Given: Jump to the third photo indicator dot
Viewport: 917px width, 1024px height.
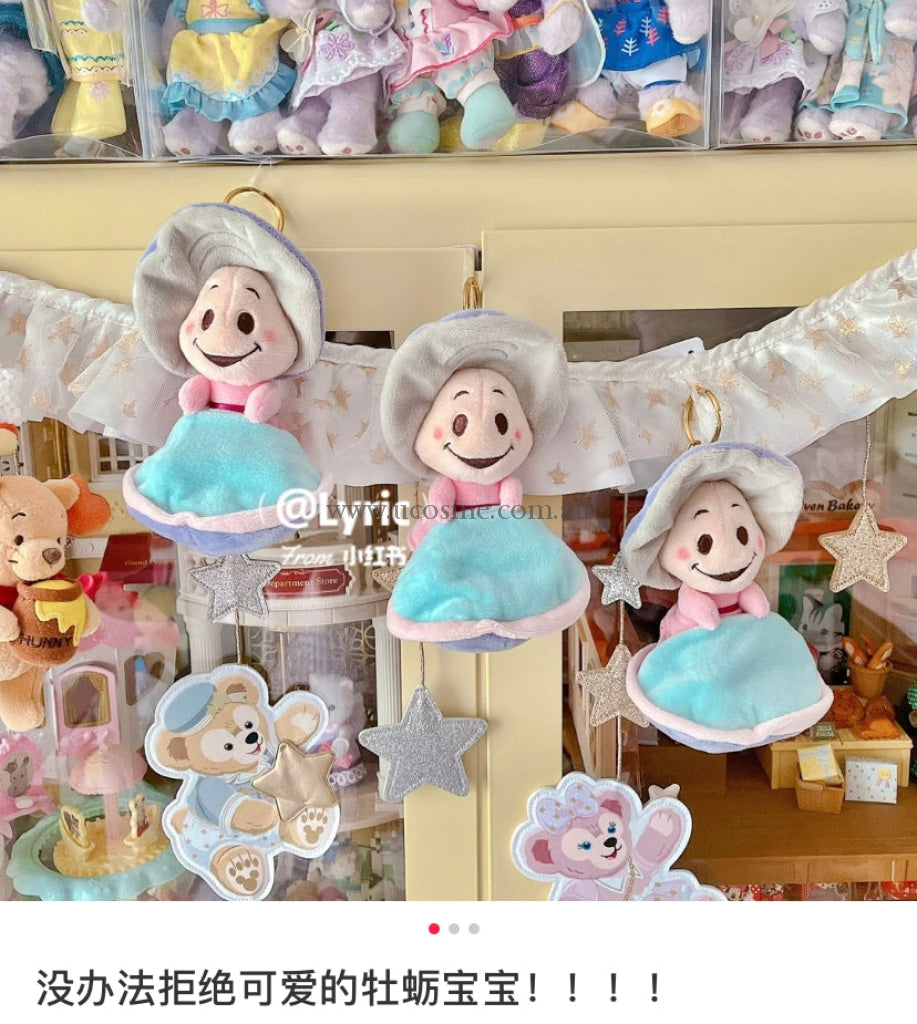Looking at the screenshot, I should click(x=474, y=929).
